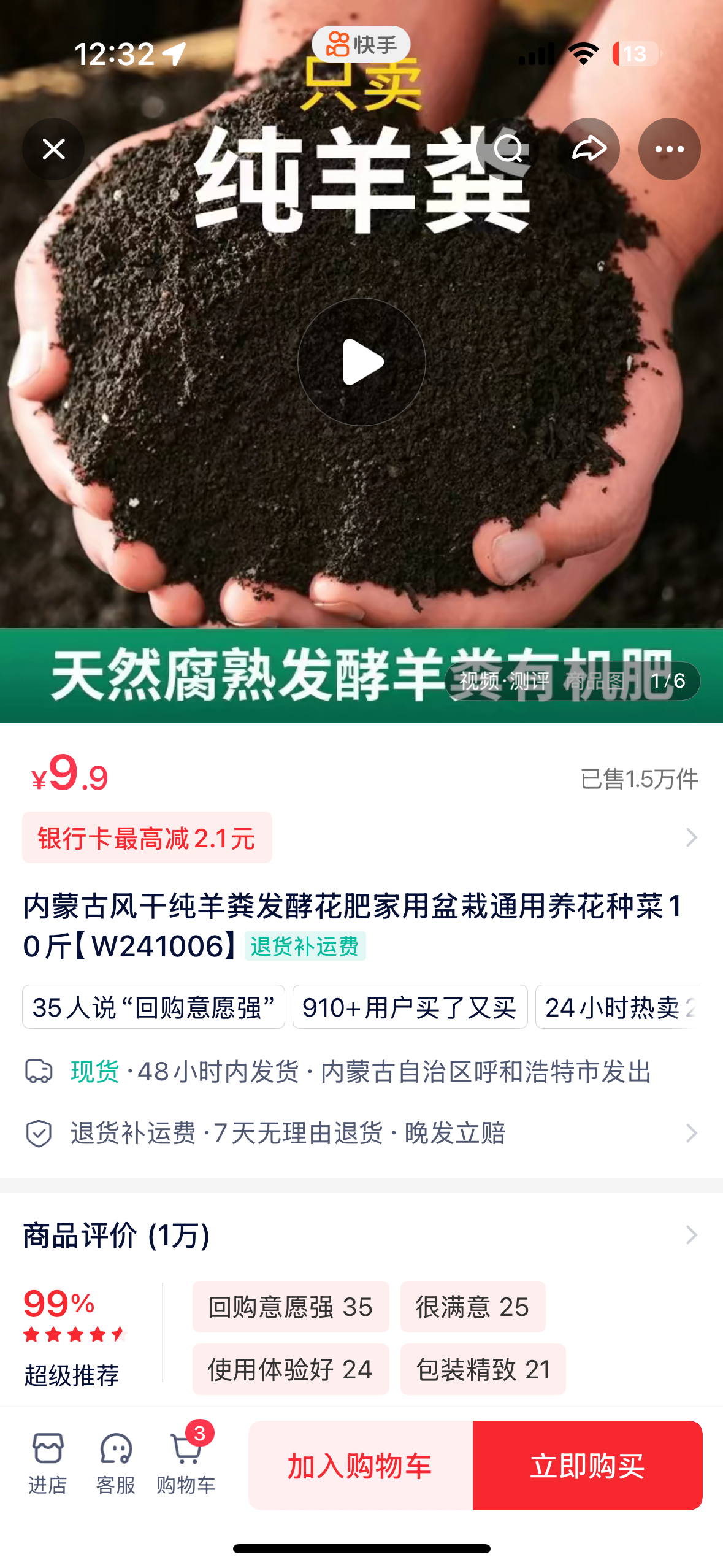Select the 回购意愿强 35 review tag

[x=290, y=1307]
